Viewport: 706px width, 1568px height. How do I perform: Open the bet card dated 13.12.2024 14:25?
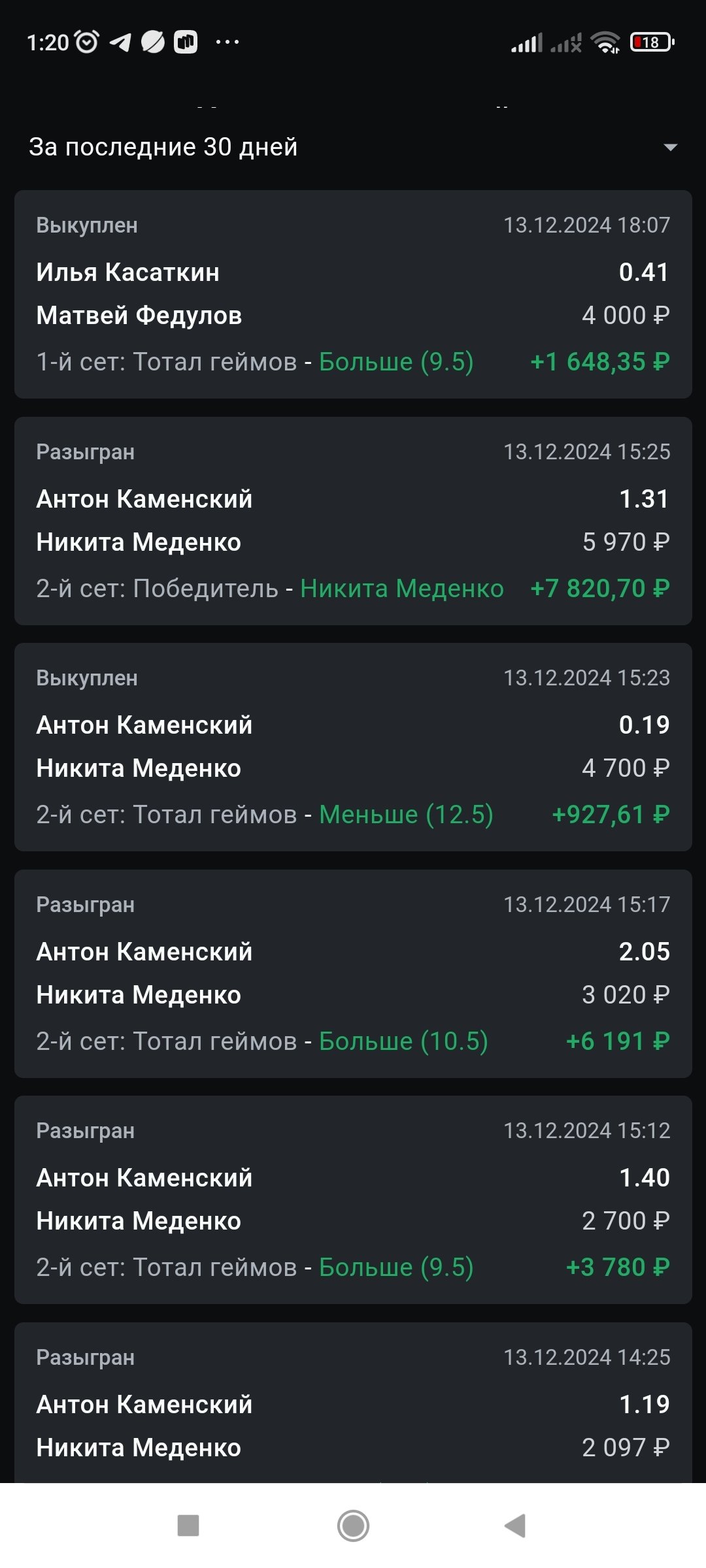point(353,1405)
